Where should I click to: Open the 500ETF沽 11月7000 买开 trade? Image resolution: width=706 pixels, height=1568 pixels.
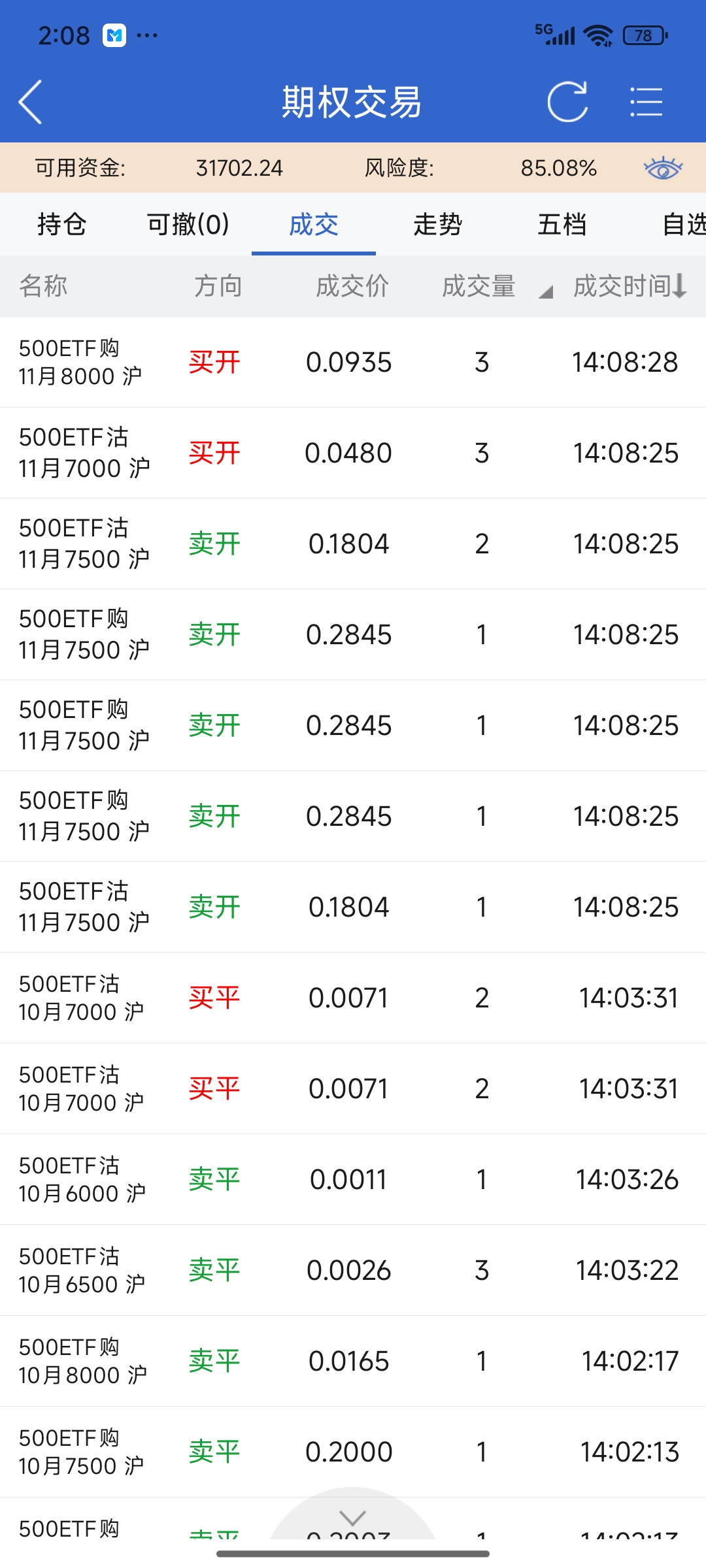coord(353,453)
